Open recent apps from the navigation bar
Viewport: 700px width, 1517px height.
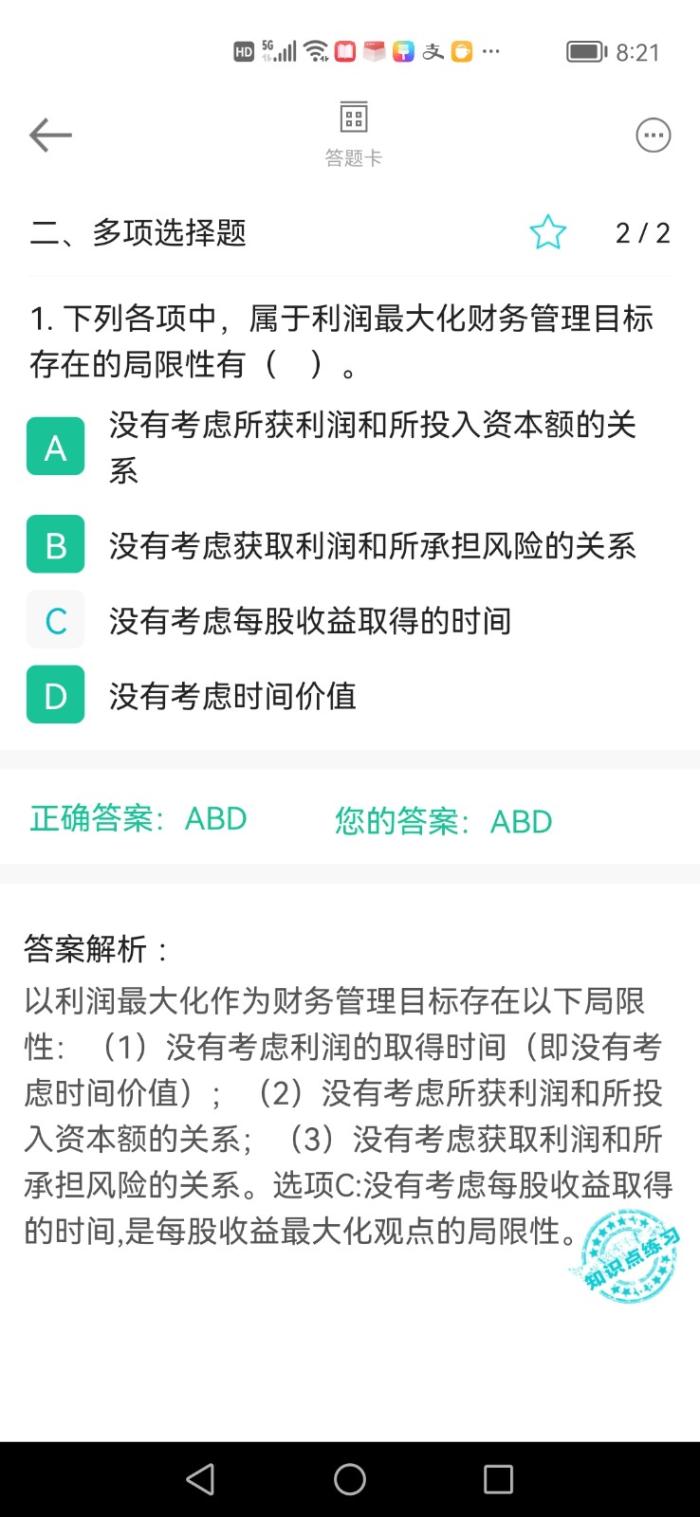pyautogui.click(x=498, y=1479)
